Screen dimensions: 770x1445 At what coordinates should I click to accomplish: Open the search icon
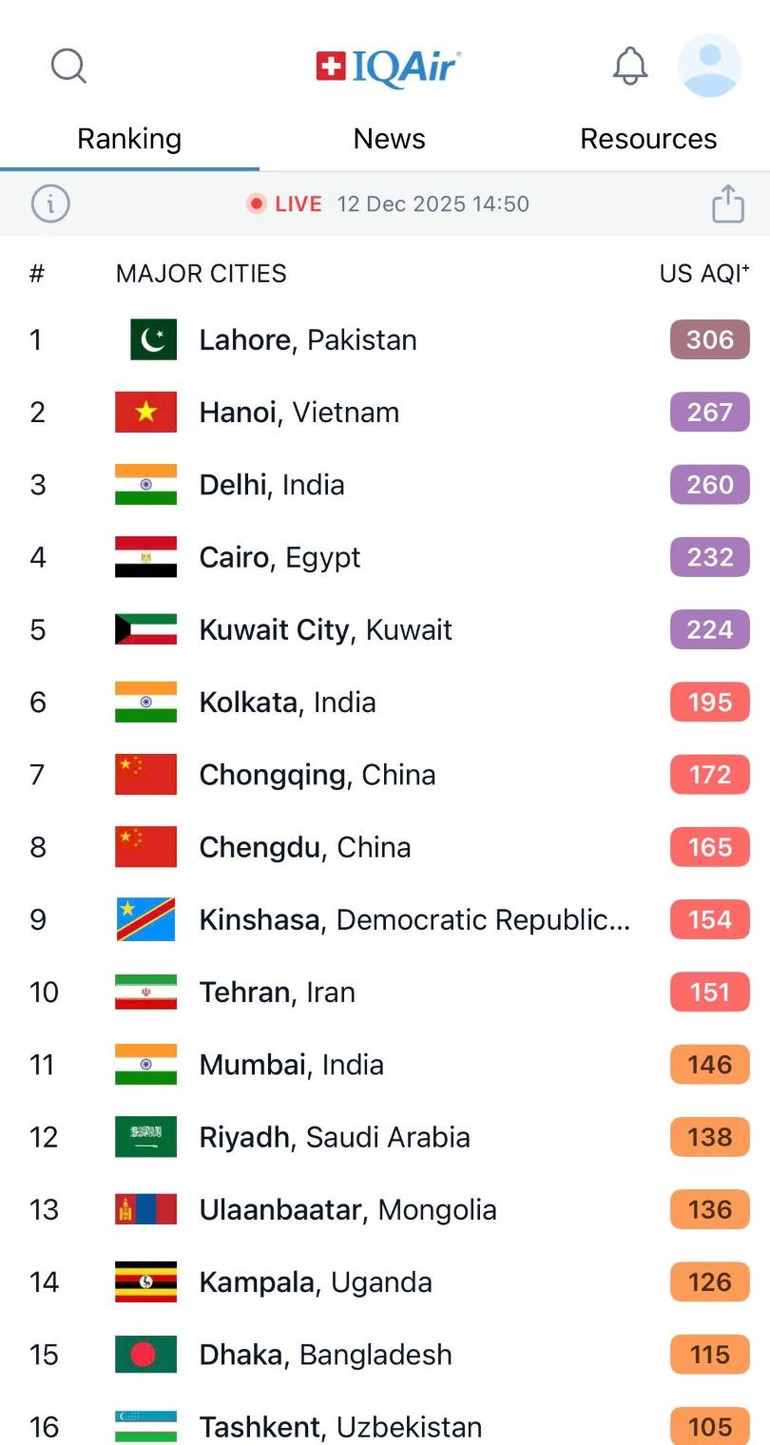(x=69, y=67)
